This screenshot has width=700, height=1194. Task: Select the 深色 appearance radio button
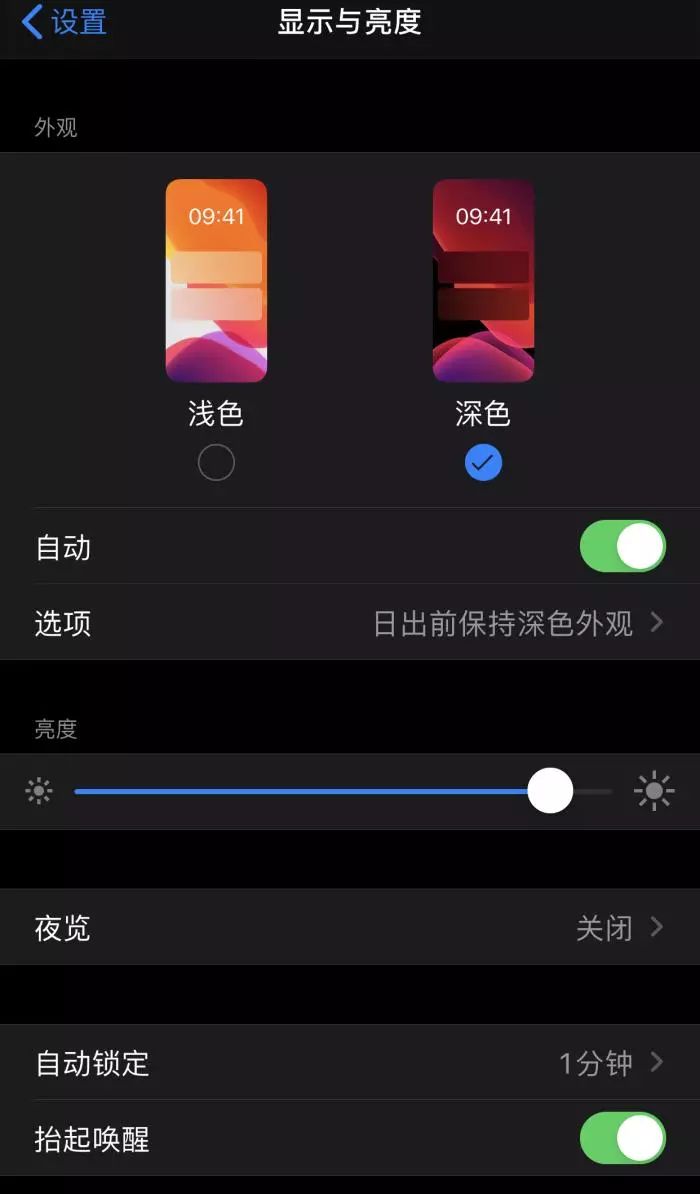point(483,463)
